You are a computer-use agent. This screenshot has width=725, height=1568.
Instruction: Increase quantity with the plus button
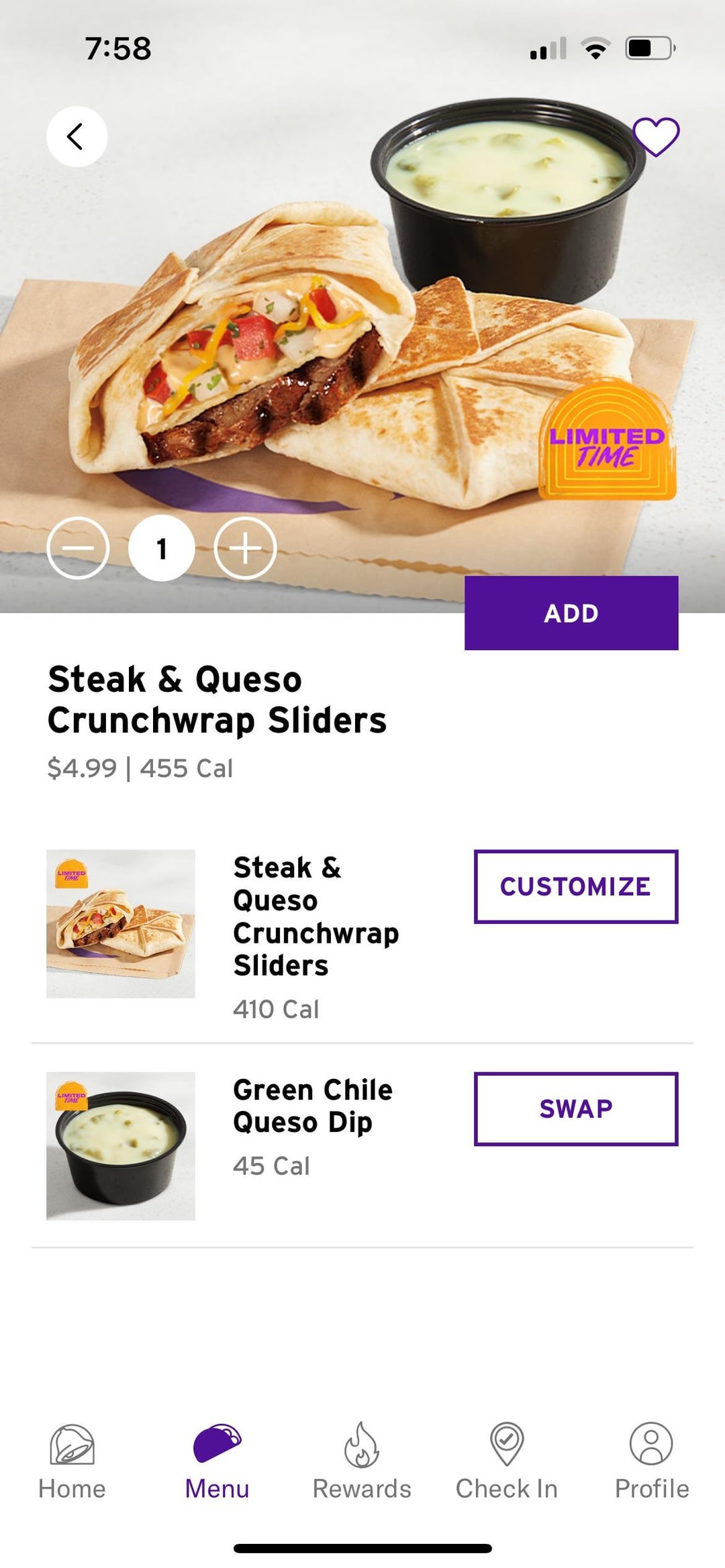(245, 548)
